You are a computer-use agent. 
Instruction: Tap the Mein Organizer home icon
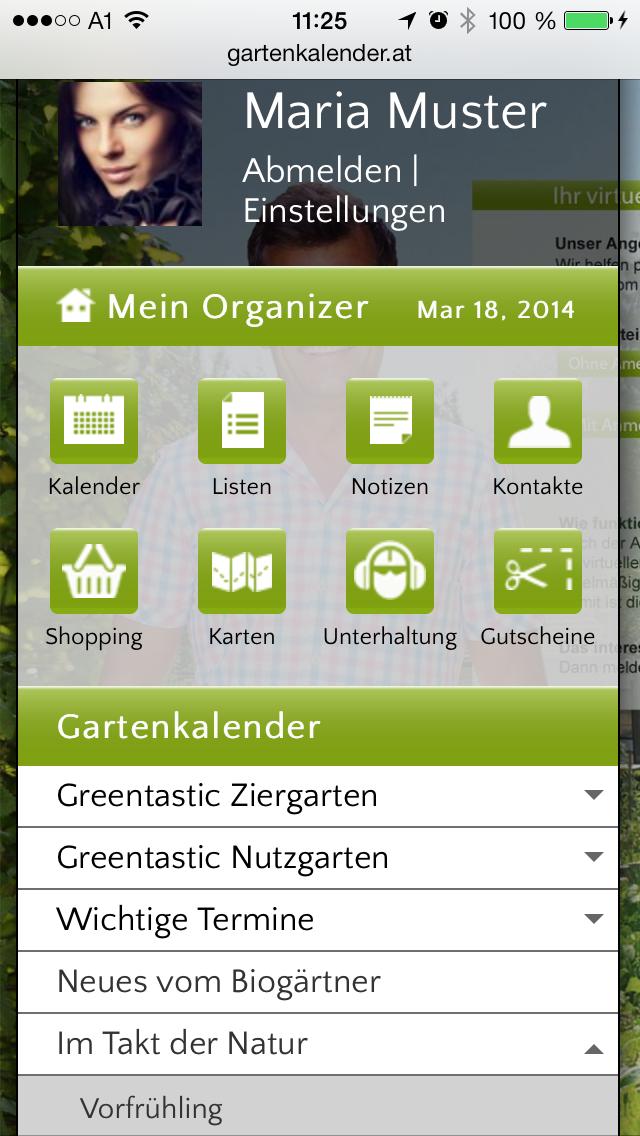coord(76,307)
